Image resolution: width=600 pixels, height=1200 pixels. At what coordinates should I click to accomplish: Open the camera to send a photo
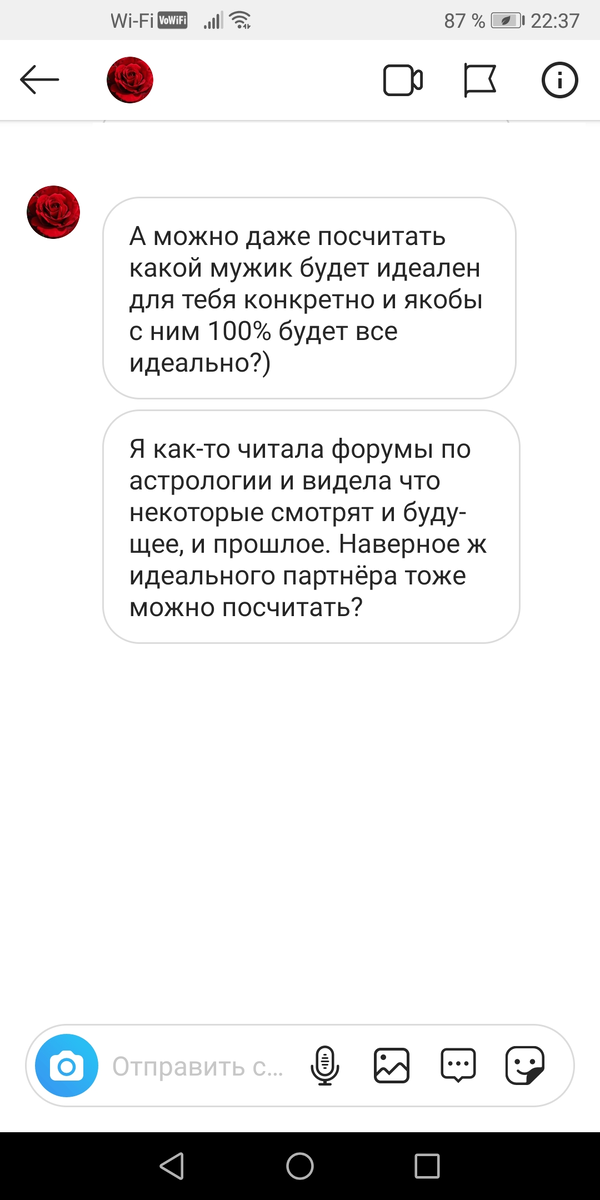pyautogui.click(x=67, y=1066)
